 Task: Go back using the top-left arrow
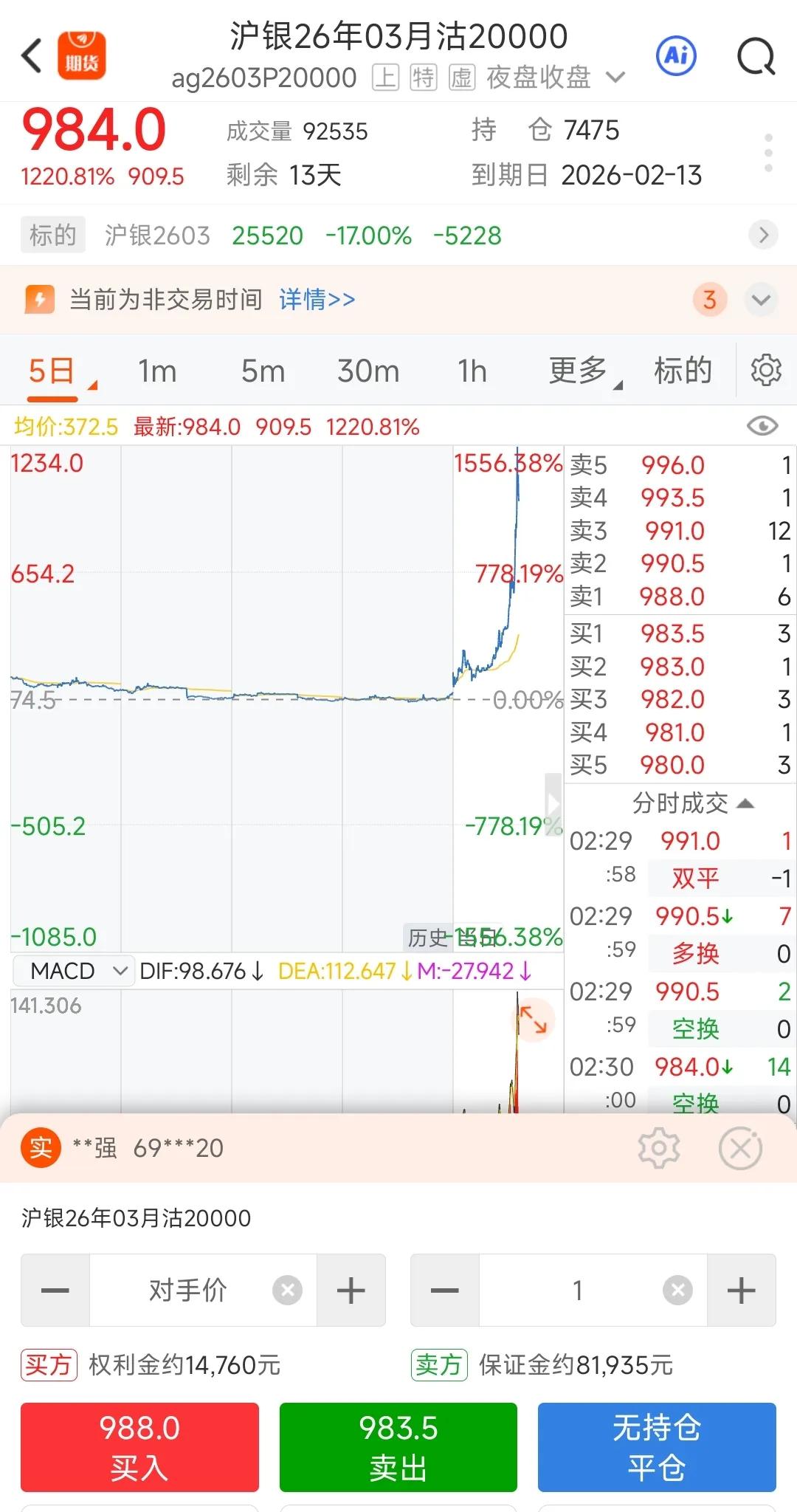32,56
